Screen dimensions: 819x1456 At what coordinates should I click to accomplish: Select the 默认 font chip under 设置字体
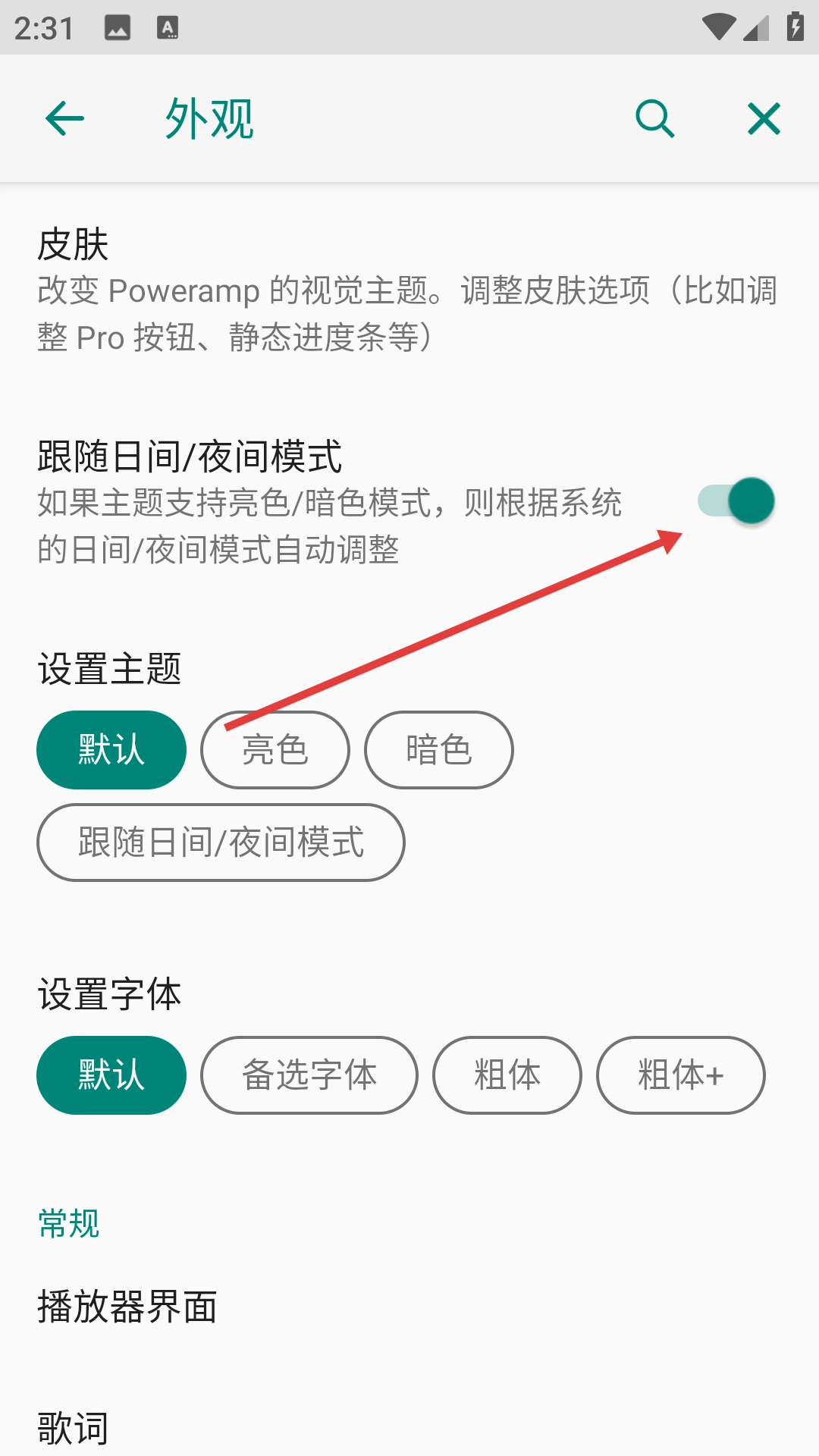(111, 1075)
